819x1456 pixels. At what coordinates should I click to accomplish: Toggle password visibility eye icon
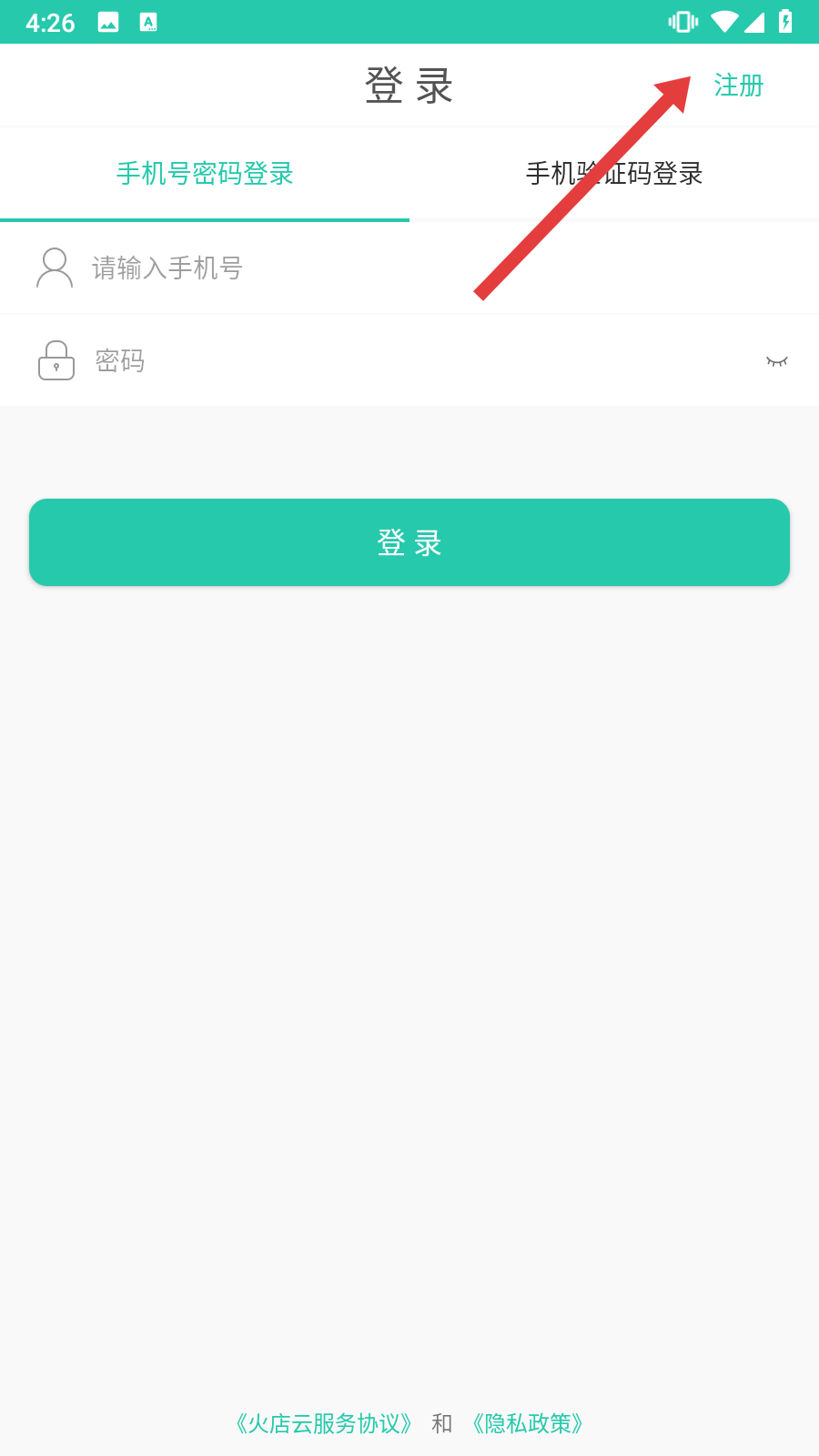coord(777,361)
